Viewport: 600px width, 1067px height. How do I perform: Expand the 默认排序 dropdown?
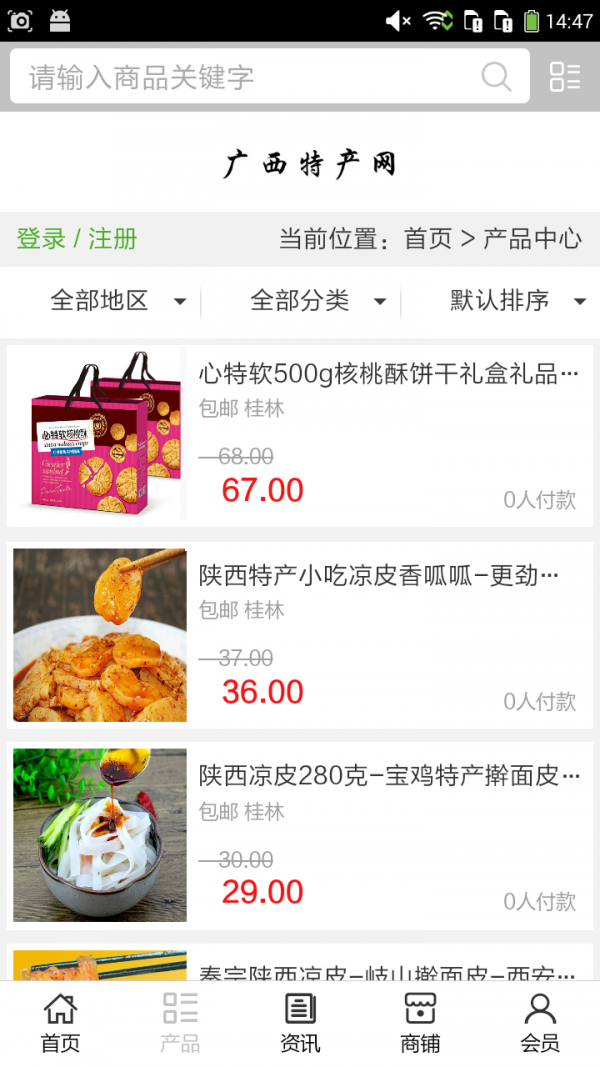[517, 300]
